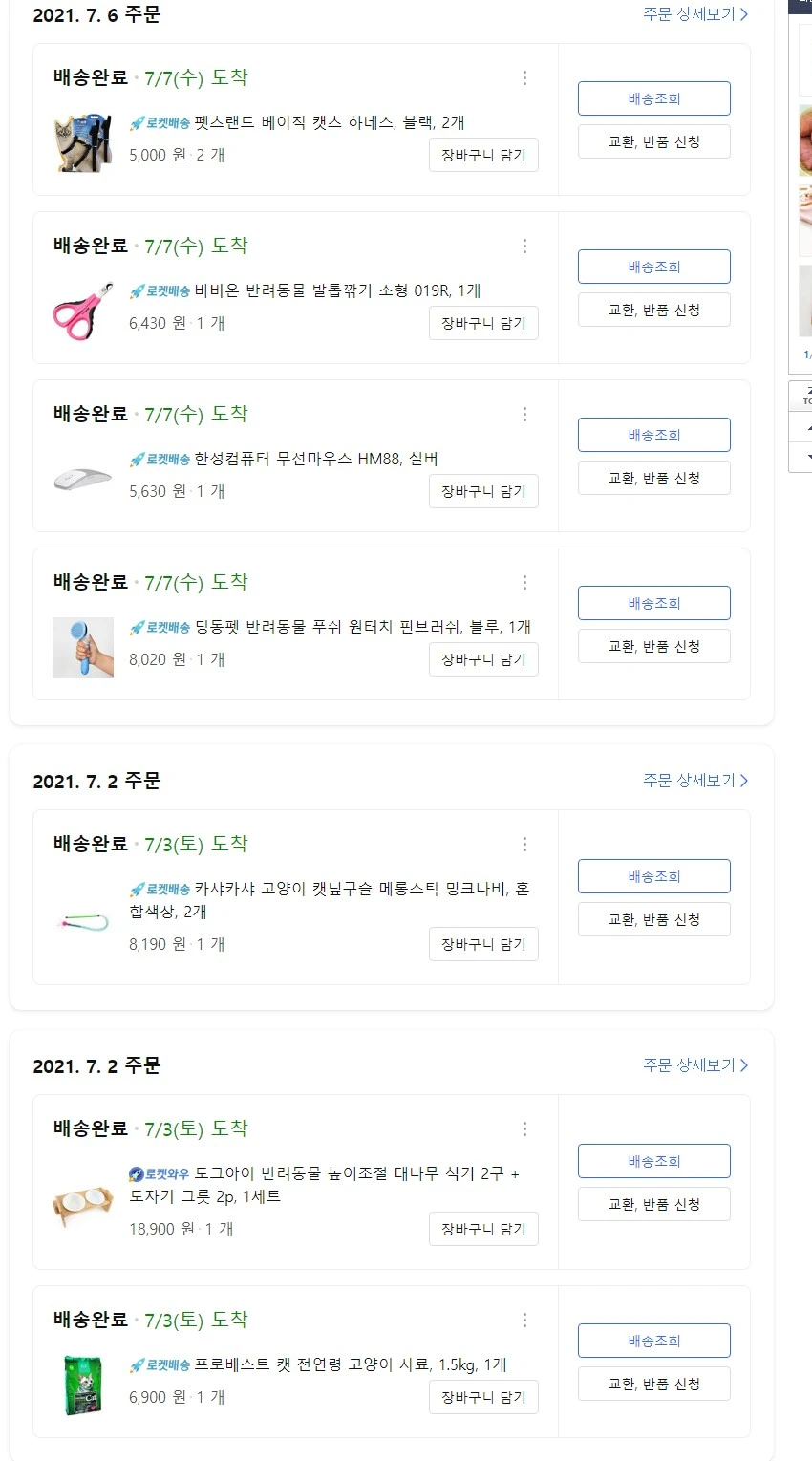Open the more options menu for the cat toy order

click(524, 845)
